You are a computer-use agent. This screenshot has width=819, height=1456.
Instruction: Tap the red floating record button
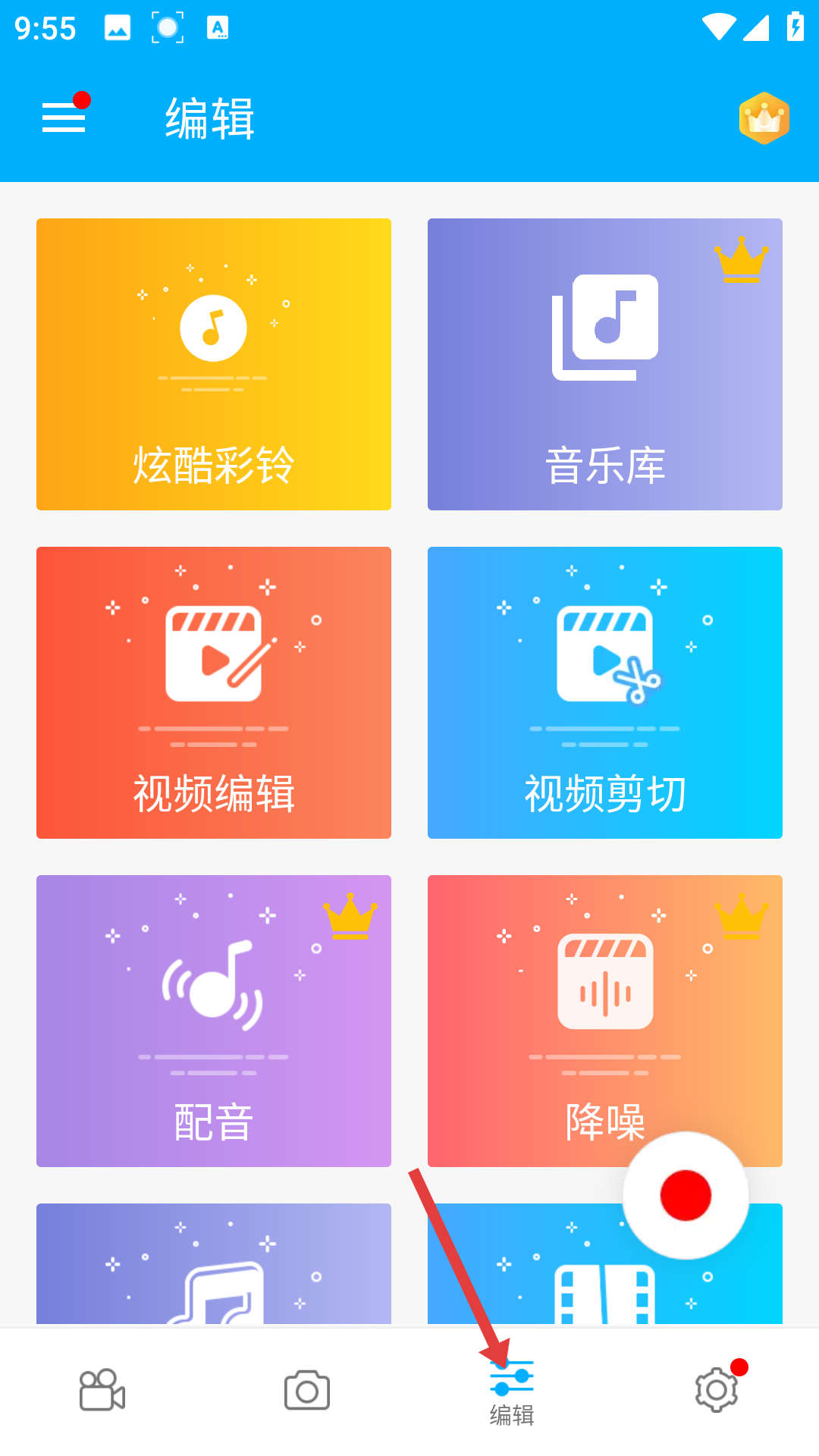pos(686,1195)
